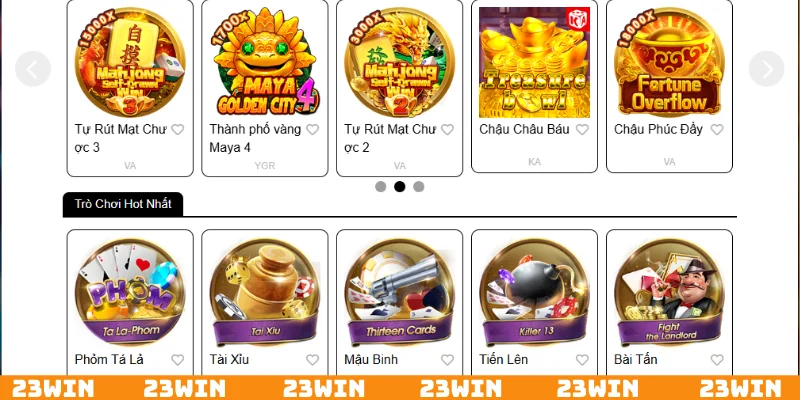Screen dimensions: 800x400
Task: Favorite Tự Rút Mạt Chược 3 with heart
Action: click(x=178, y=130)
